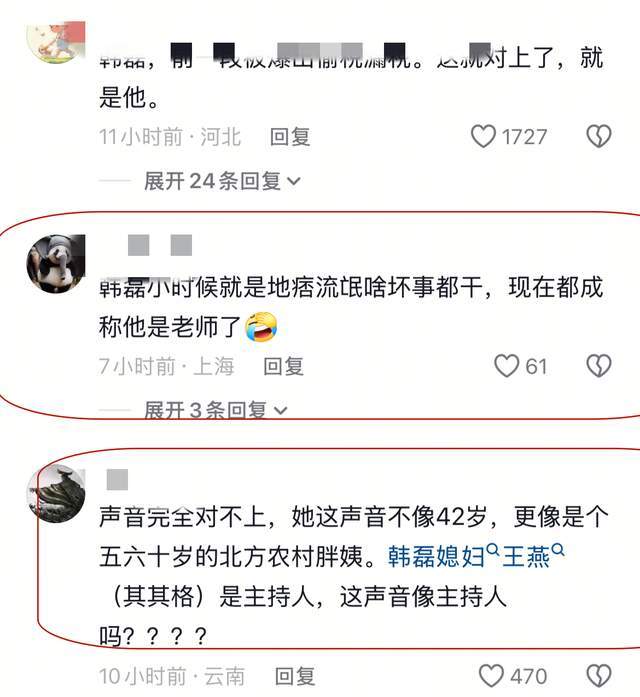Screen dimensions: 640x697
Task: Dislike the comment posted from Shanghai
Action: point(598,366)
